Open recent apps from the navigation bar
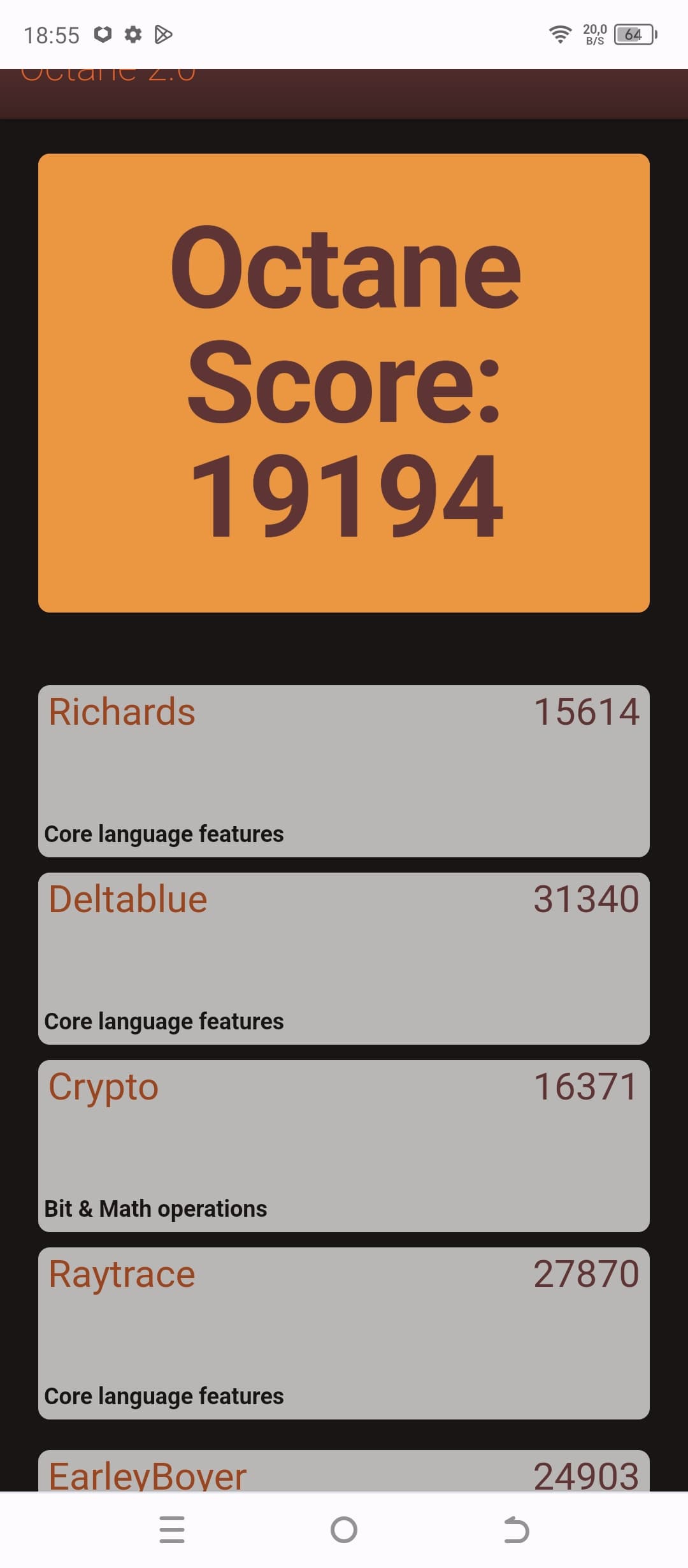Screen dimensions: 688x1568 tap(172, 1530)
